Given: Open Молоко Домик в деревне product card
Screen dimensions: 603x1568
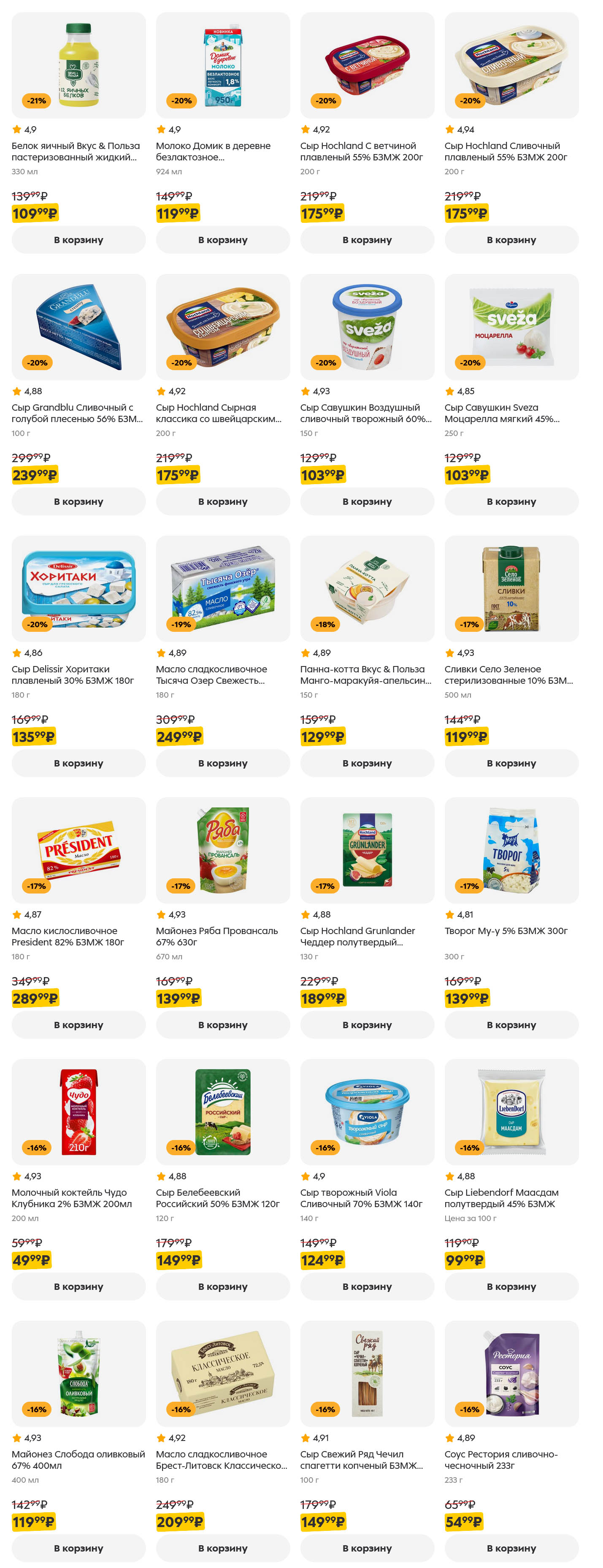Looking at the screenshot, I should pos(223,66).
